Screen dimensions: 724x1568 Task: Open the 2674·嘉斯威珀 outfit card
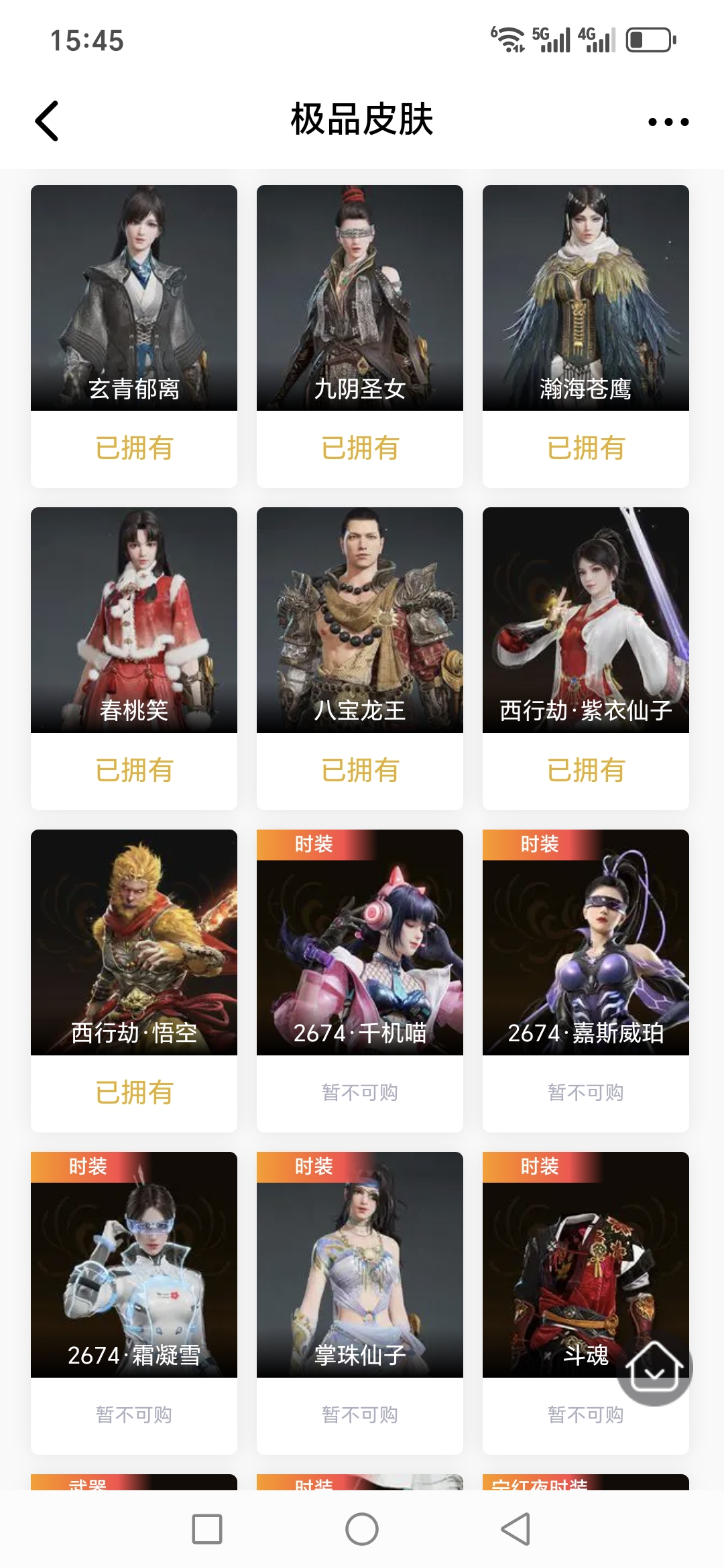click(x=586, y=942)
